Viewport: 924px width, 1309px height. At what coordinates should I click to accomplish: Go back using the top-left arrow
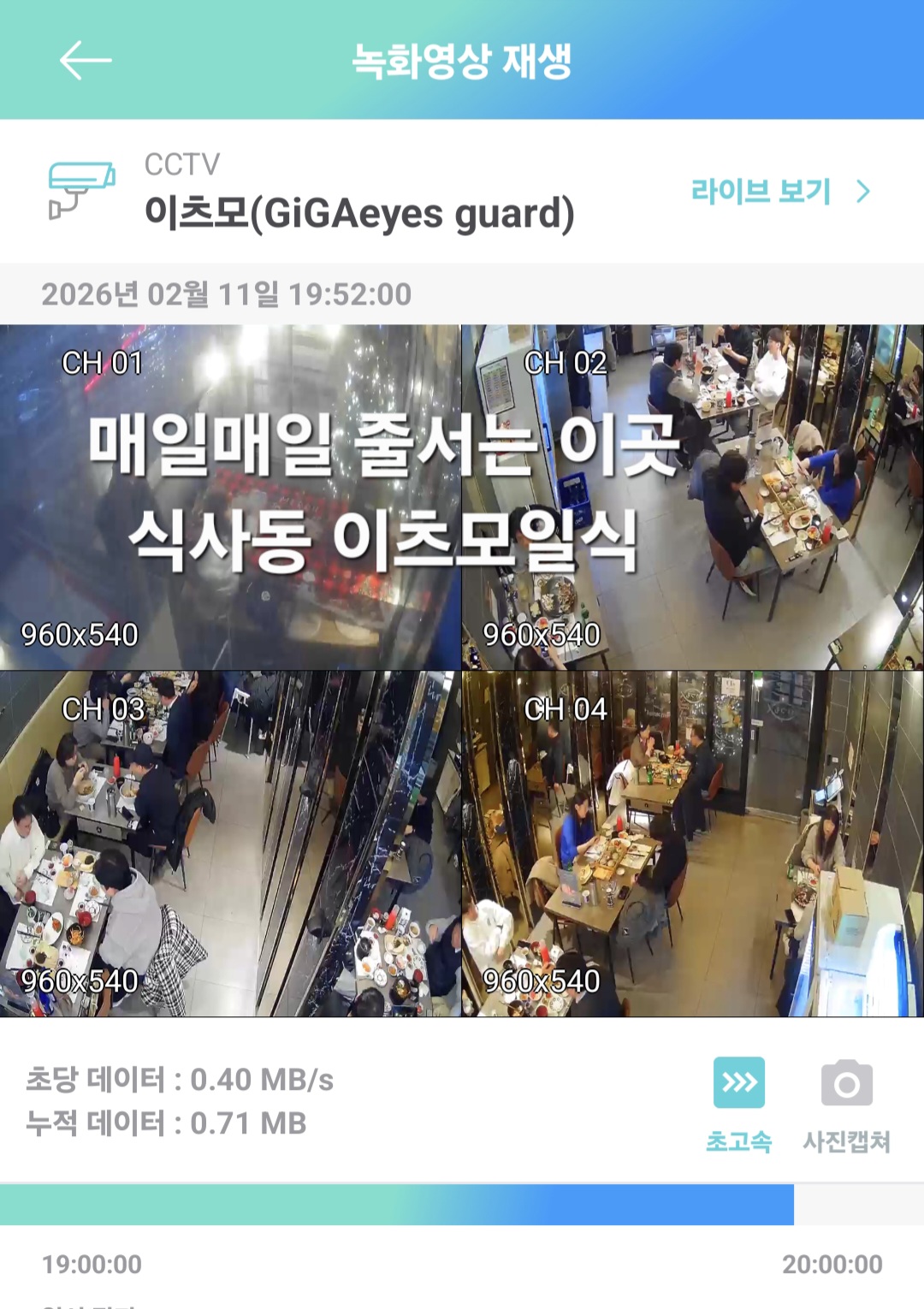coord(86,61)
